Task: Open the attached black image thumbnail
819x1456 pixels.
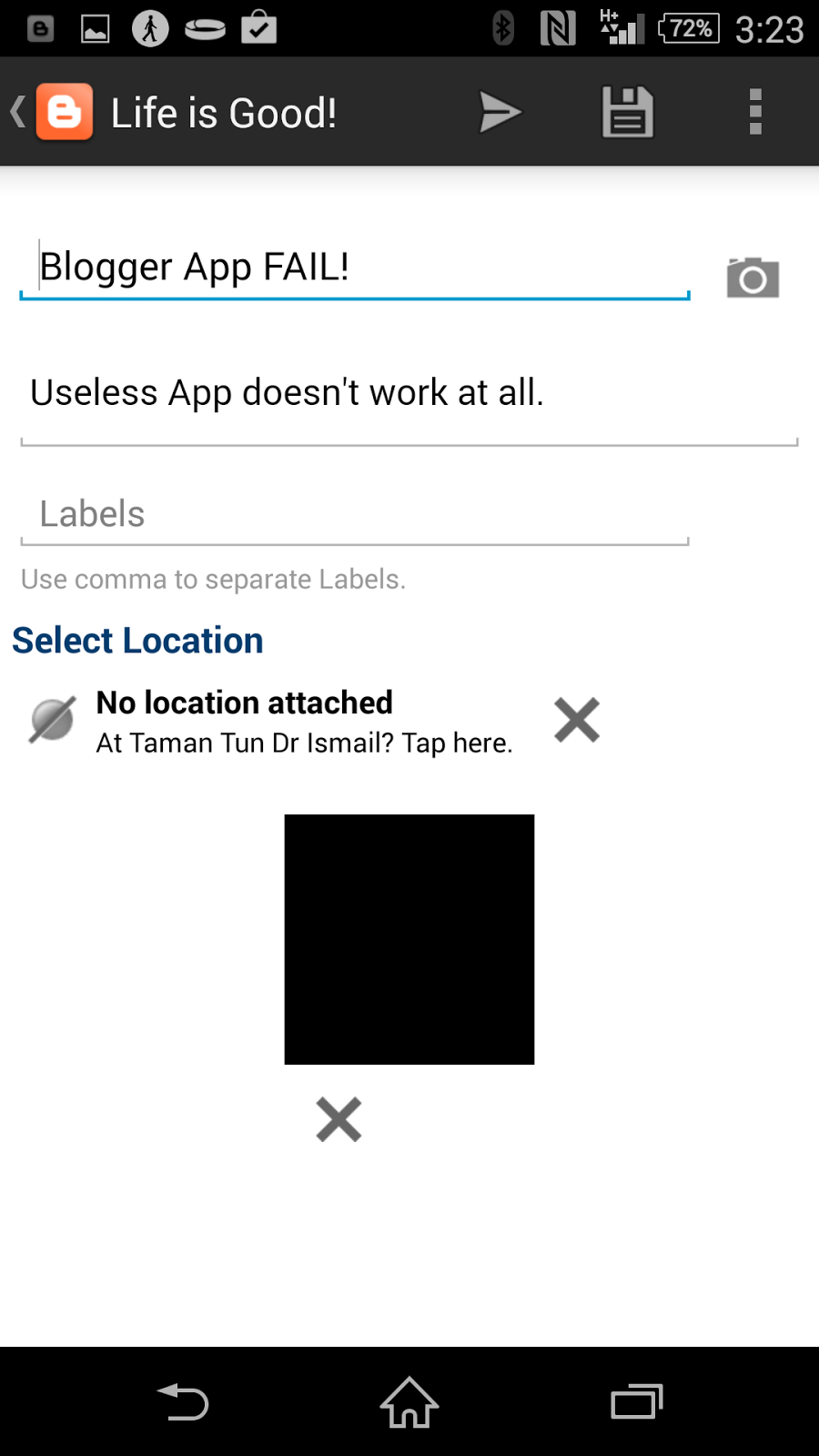Action: [x=409, y=939]
